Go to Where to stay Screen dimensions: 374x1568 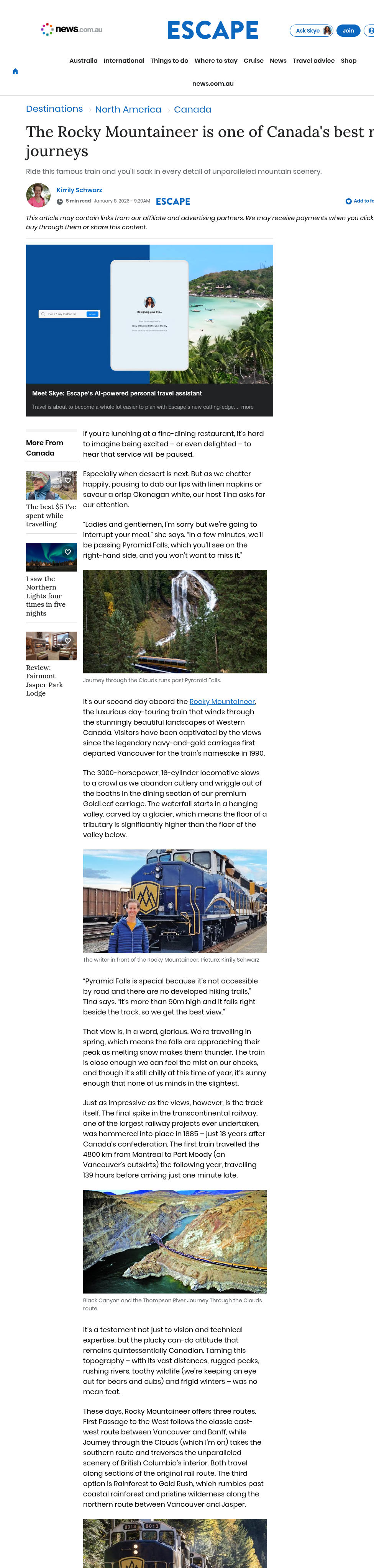[x=216, y=61]
